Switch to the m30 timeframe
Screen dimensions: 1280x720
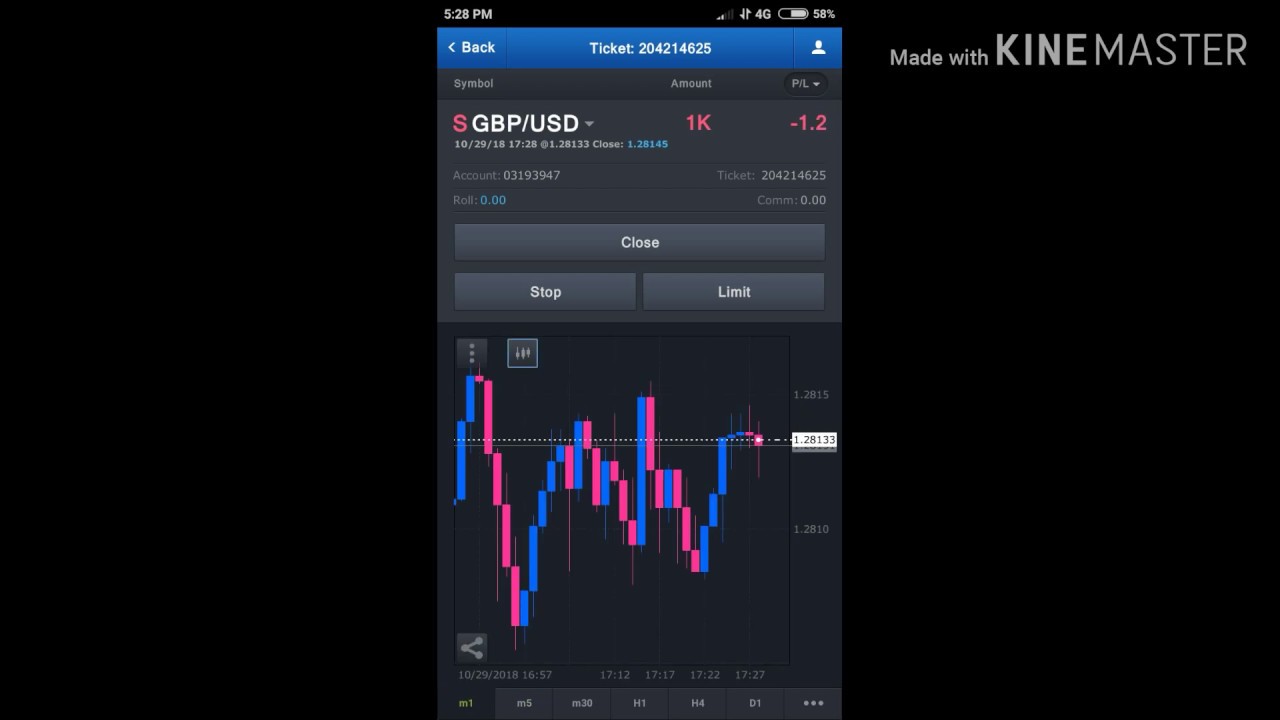point(582,703)
